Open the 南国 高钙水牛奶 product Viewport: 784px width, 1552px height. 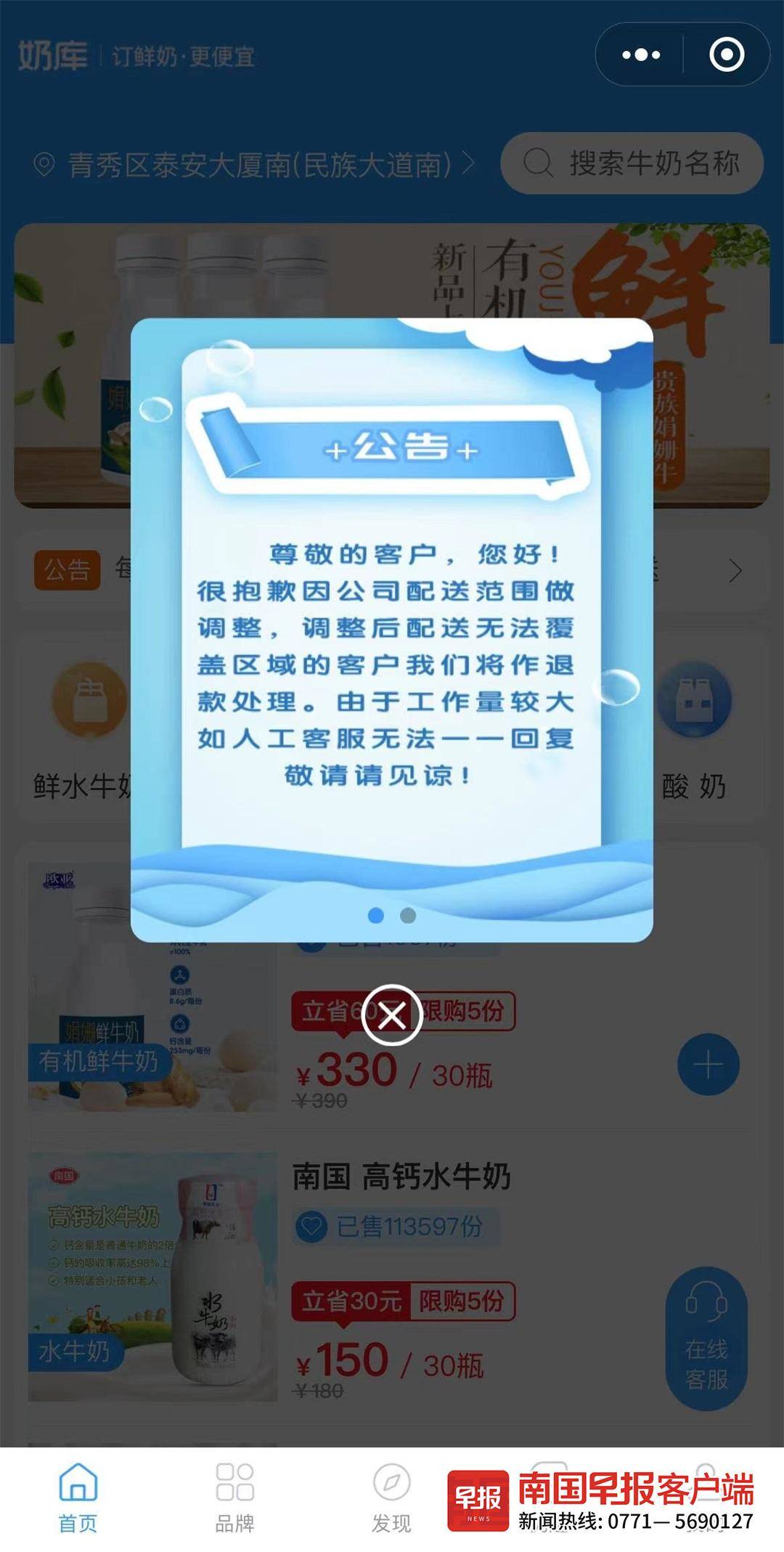(401, 1177)
